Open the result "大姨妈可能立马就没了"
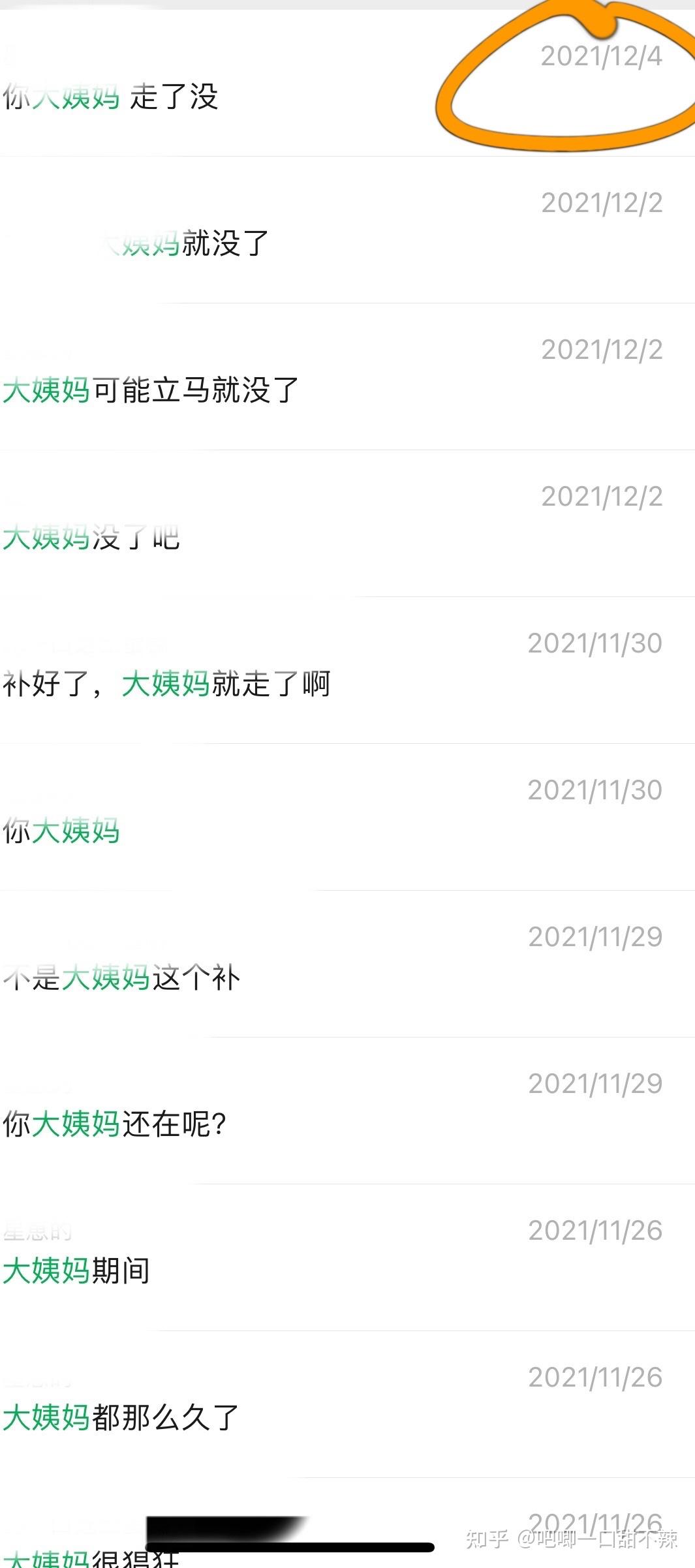 coord(151,390)
